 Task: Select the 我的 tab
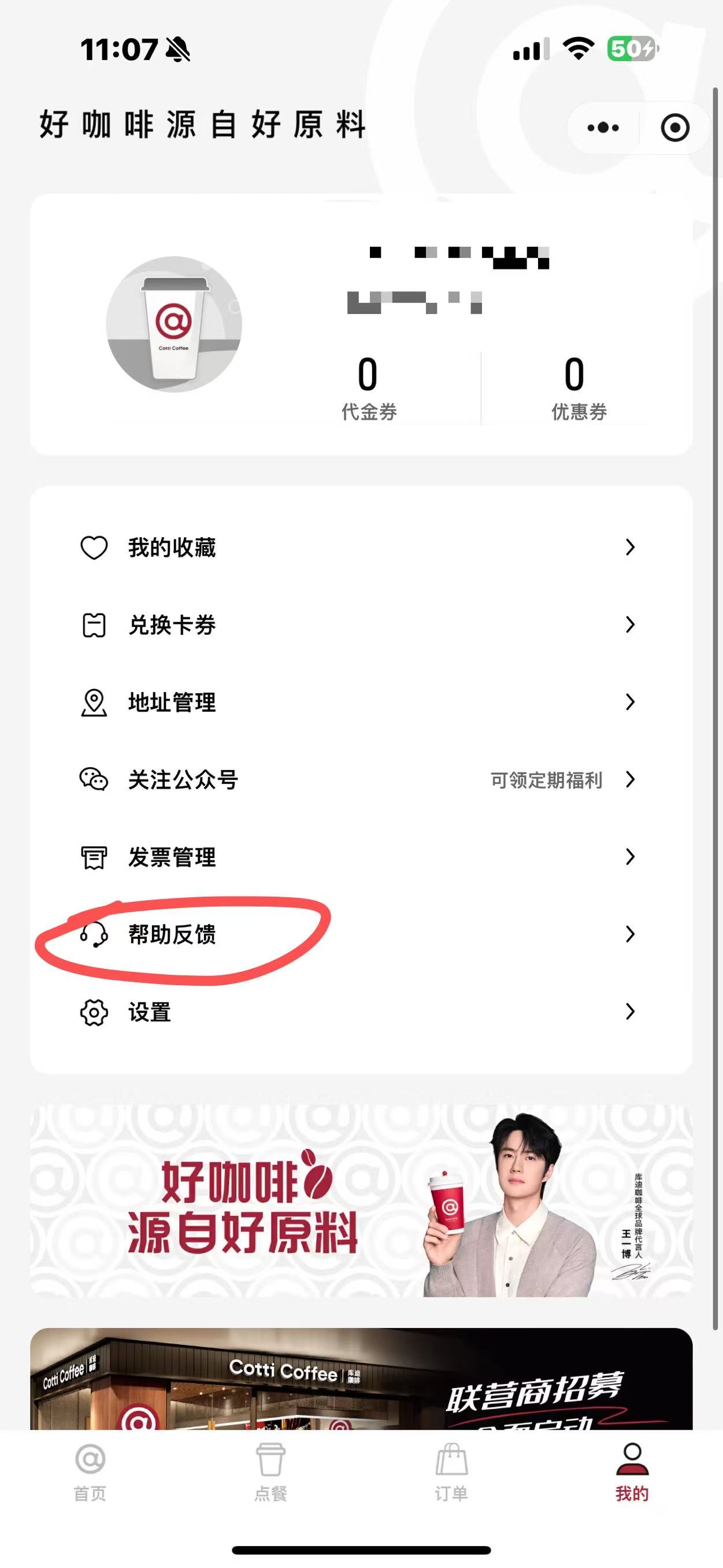pos(632,1472)
